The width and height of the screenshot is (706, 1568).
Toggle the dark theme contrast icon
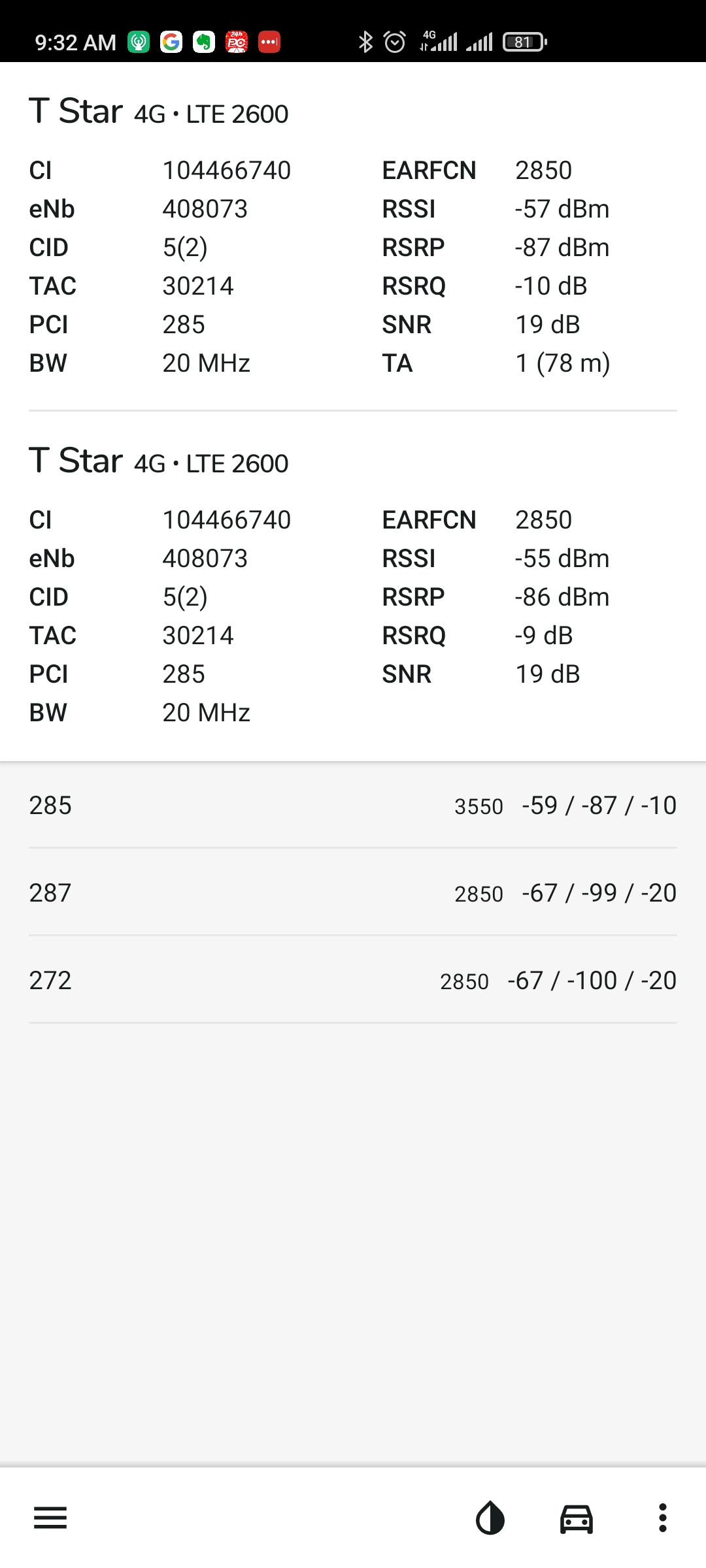point(490,1518)
